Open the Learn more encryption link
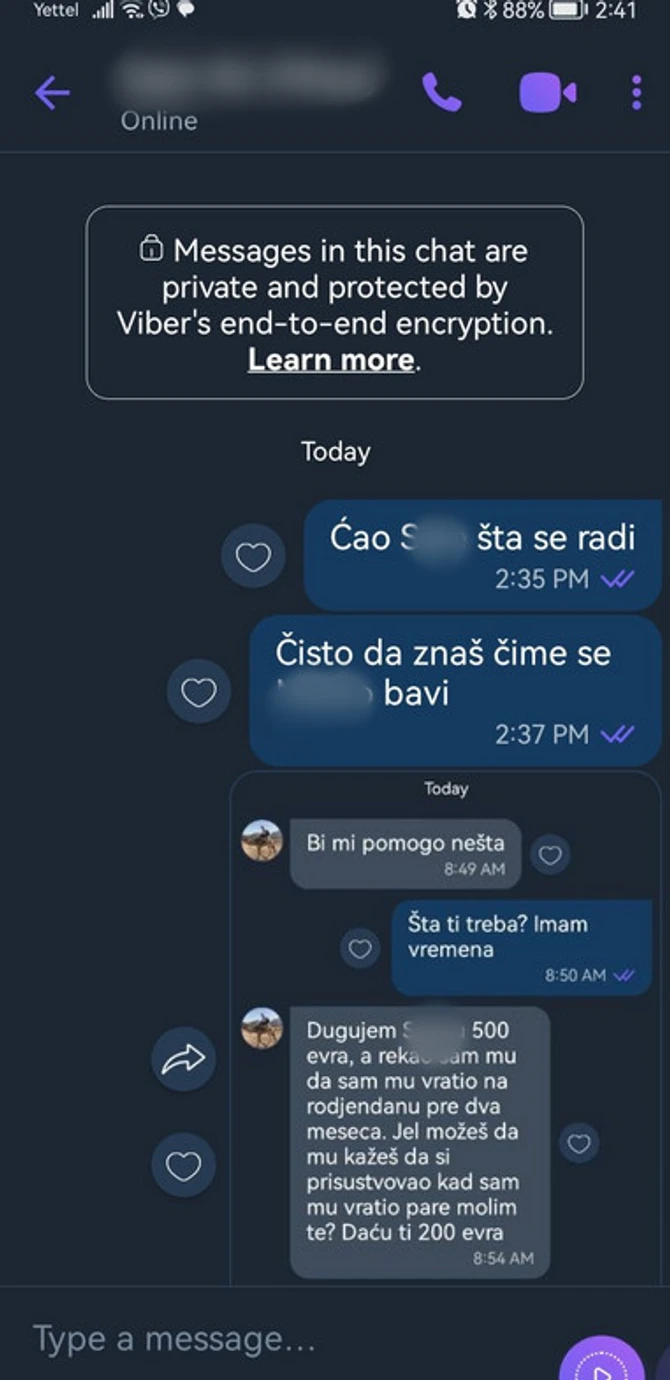The image size is (670, 1380). point(331,360)
